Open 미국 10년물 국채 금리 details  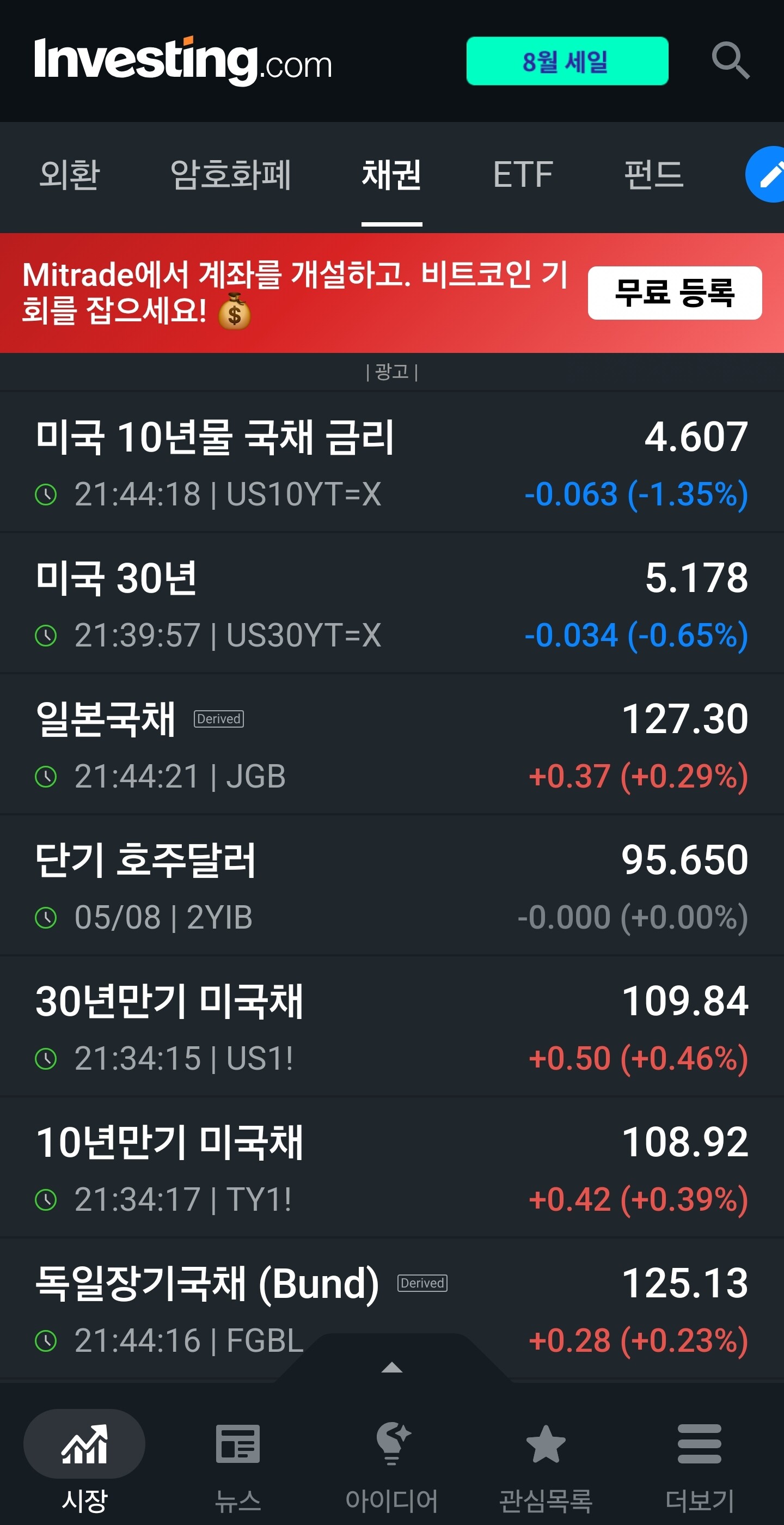point(391,463)
